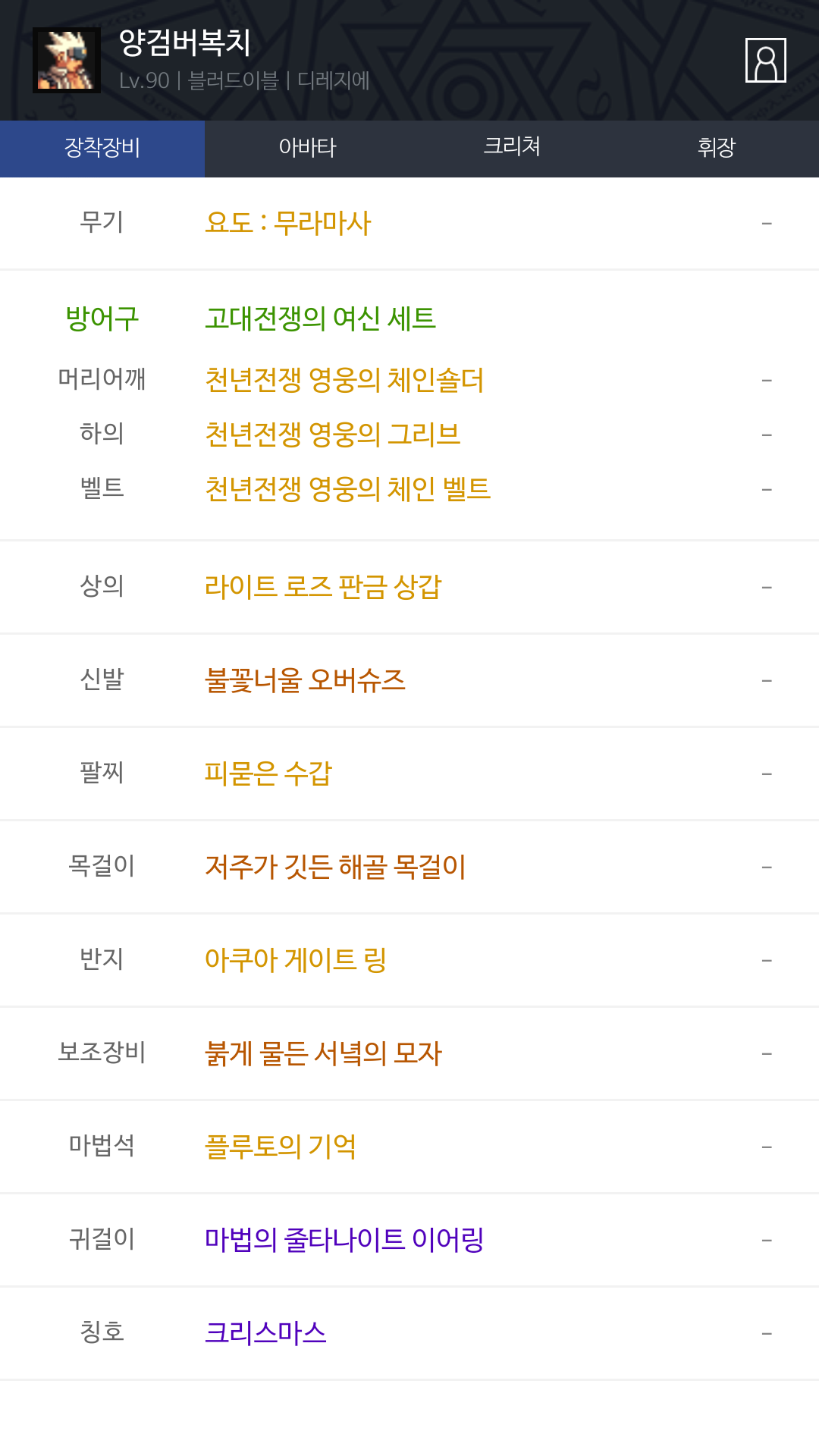Switch to the 휘장 tab
This screenshot has width=819, height=1456.
click(x=717, y=148)
